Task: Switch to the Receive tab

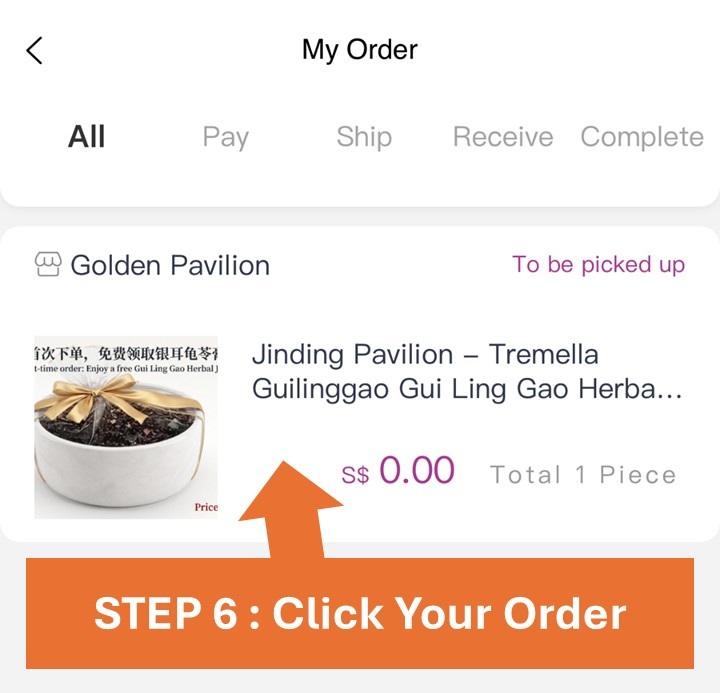Action: (x=503, y=137)
